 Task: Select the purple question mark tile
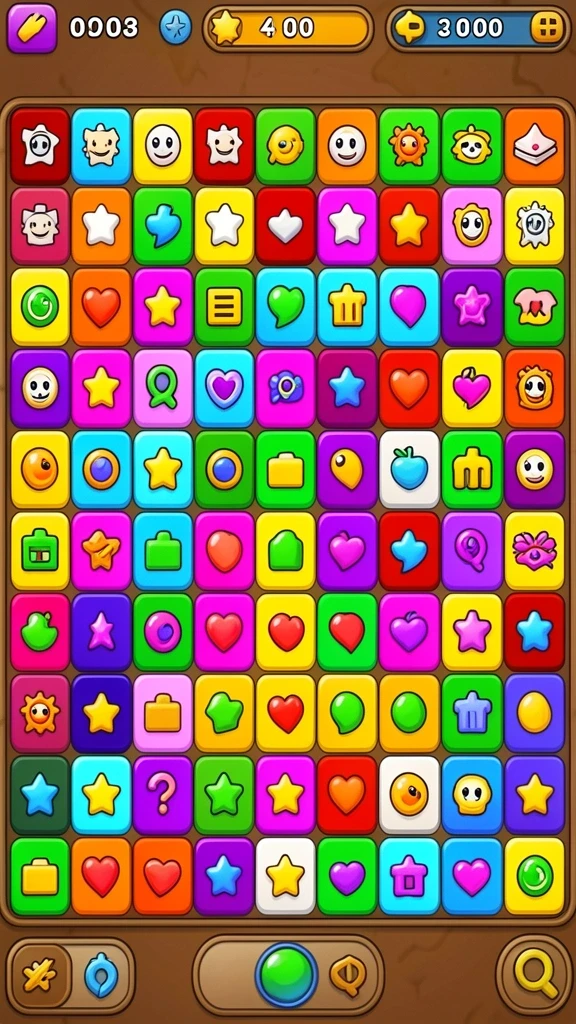click(x=163, y=795)
